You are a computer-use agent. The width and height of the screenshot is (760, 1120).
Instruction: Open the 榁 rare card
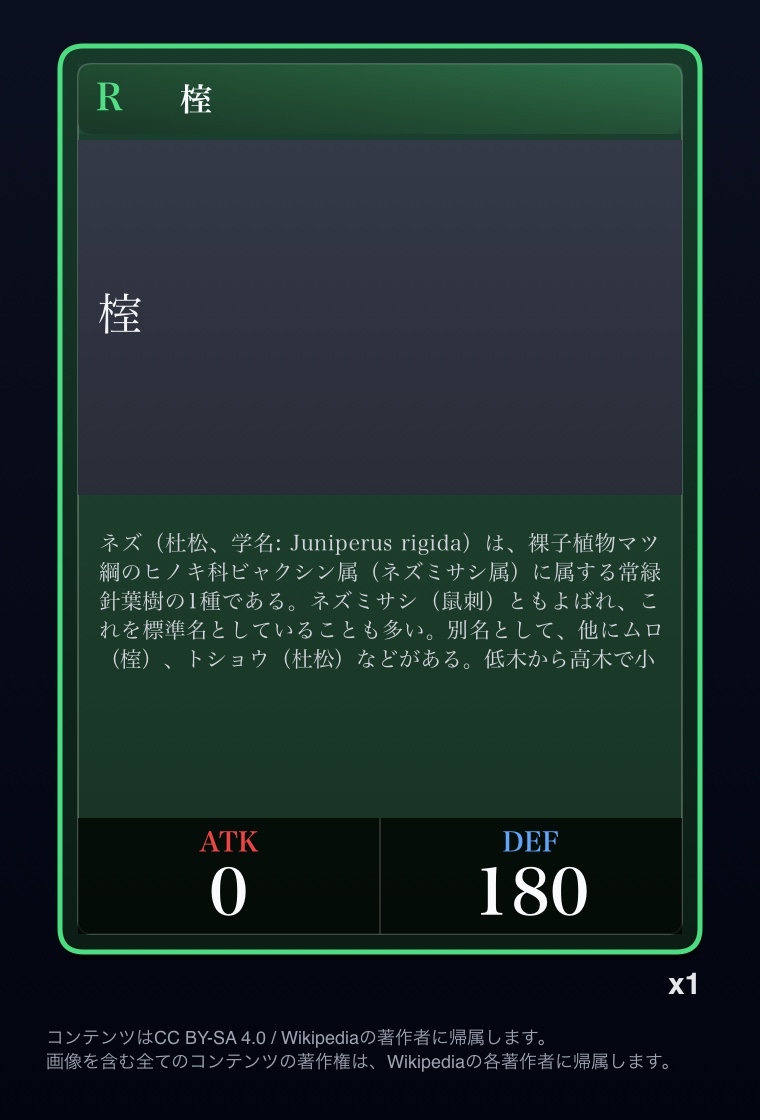(379, 499)
